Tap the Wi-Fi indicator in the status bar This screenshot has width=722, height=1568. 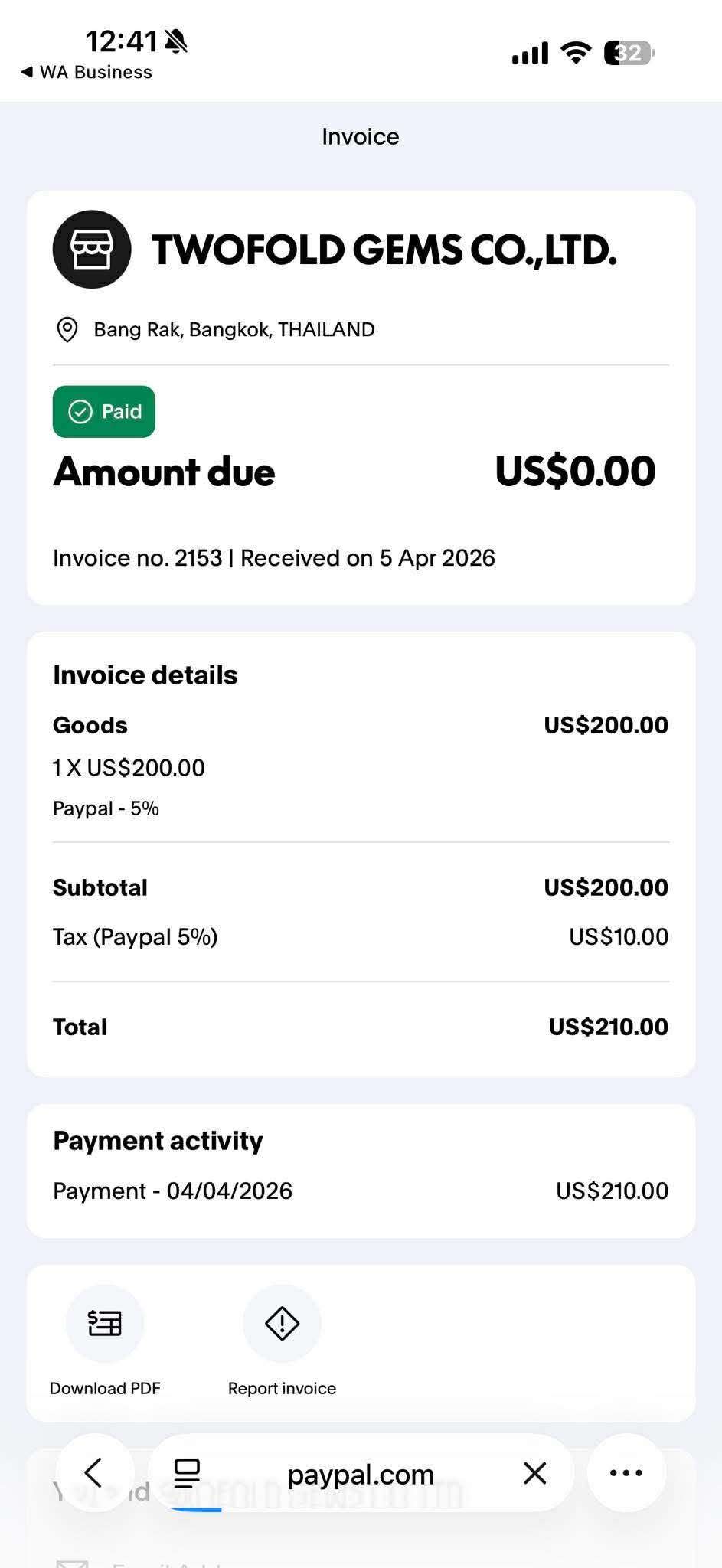coord(576,52)
